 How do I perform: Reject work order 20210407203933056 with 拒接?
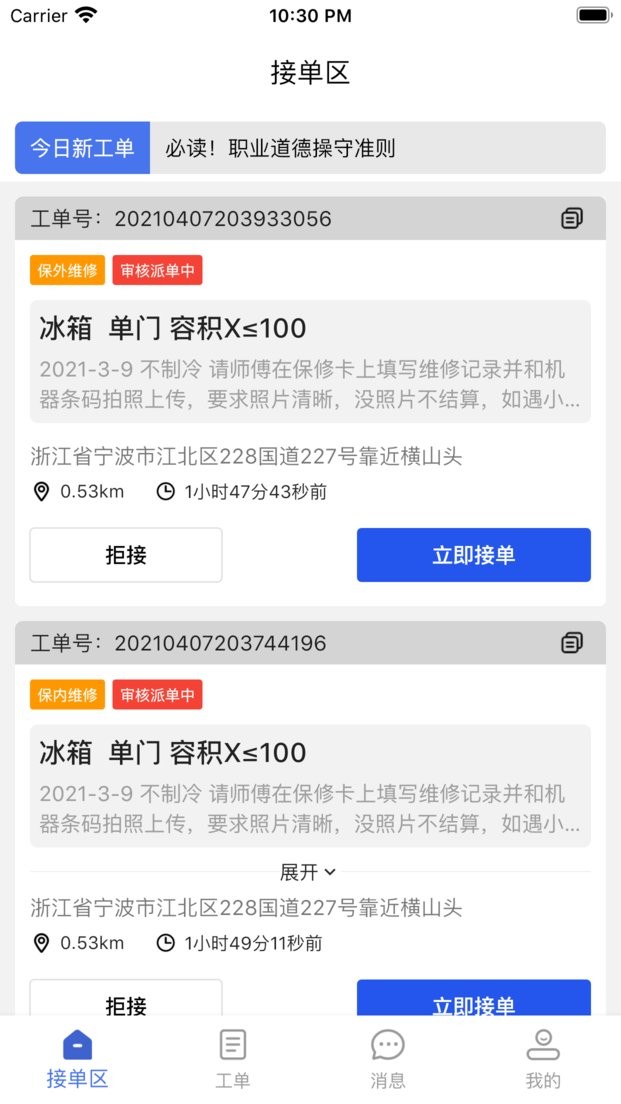pos(126,555)
